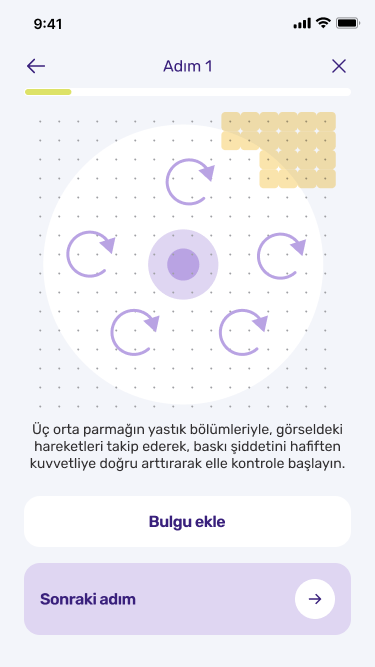This screenshot has width=375, height=667.
Task: Continue to Sonraki adım
Action: click(188, 599)
